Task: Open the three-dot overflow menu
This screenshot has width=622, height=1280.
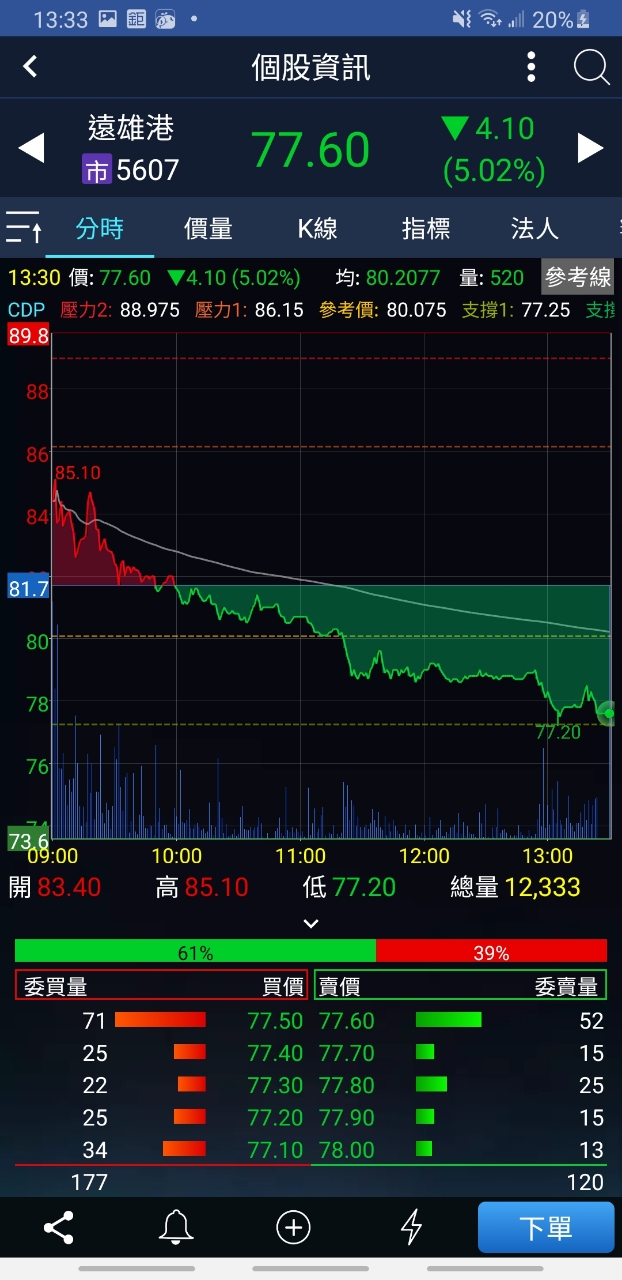Action: point(531,67)
